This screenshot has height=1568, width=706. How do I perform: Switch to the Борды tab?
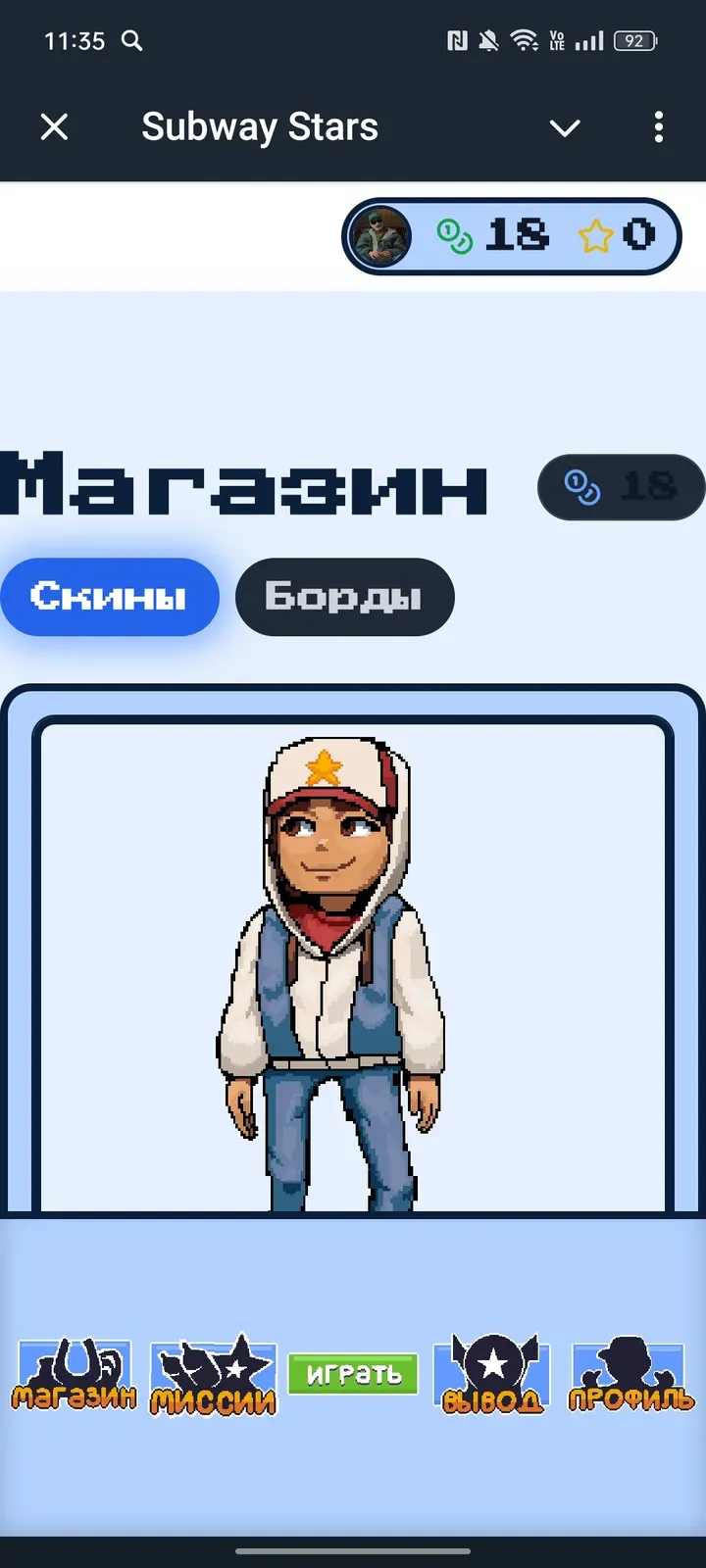344,596
